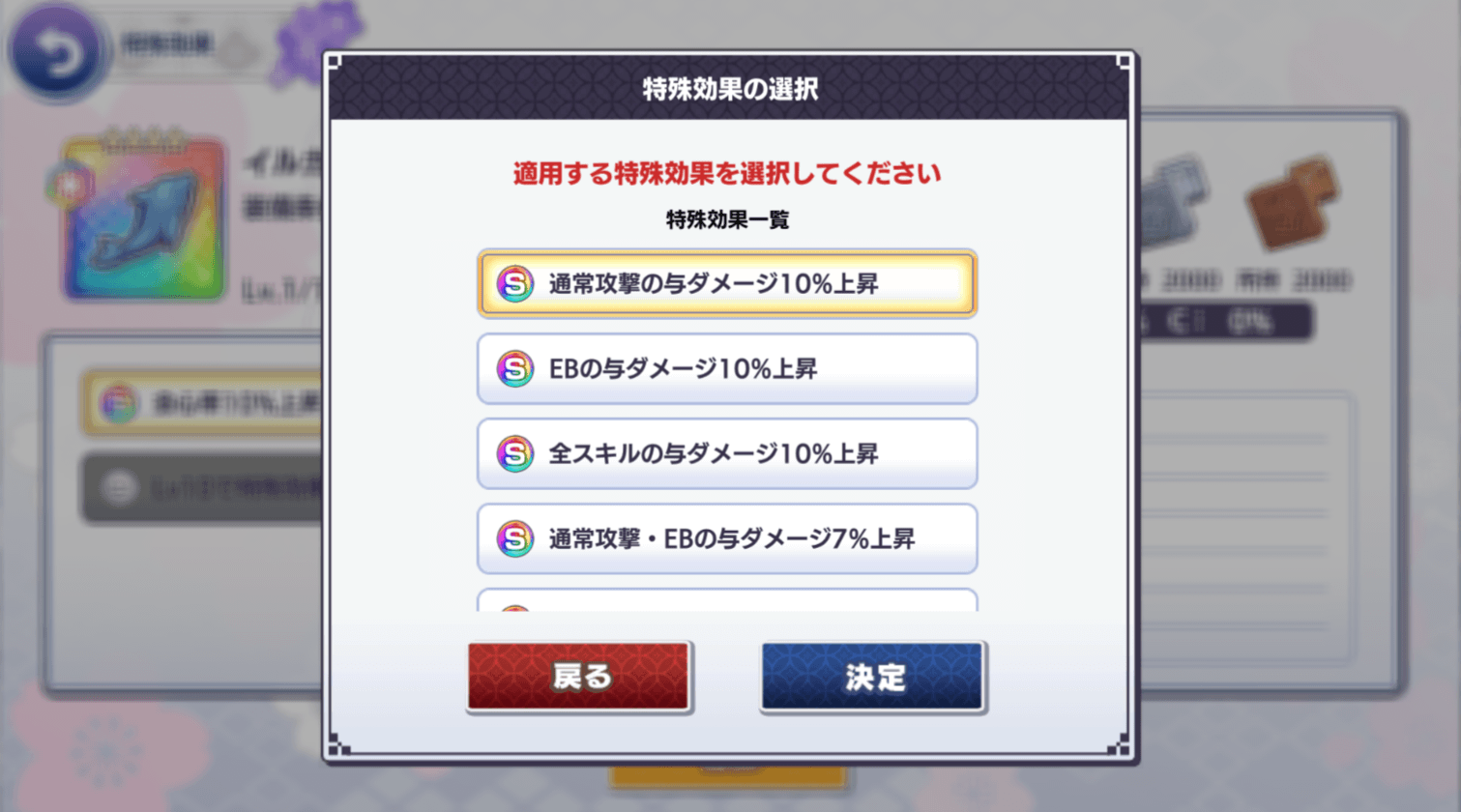
Task: Pick 全スキルの与ダメージ10%上昇 effect
Action: pos(726,453)
